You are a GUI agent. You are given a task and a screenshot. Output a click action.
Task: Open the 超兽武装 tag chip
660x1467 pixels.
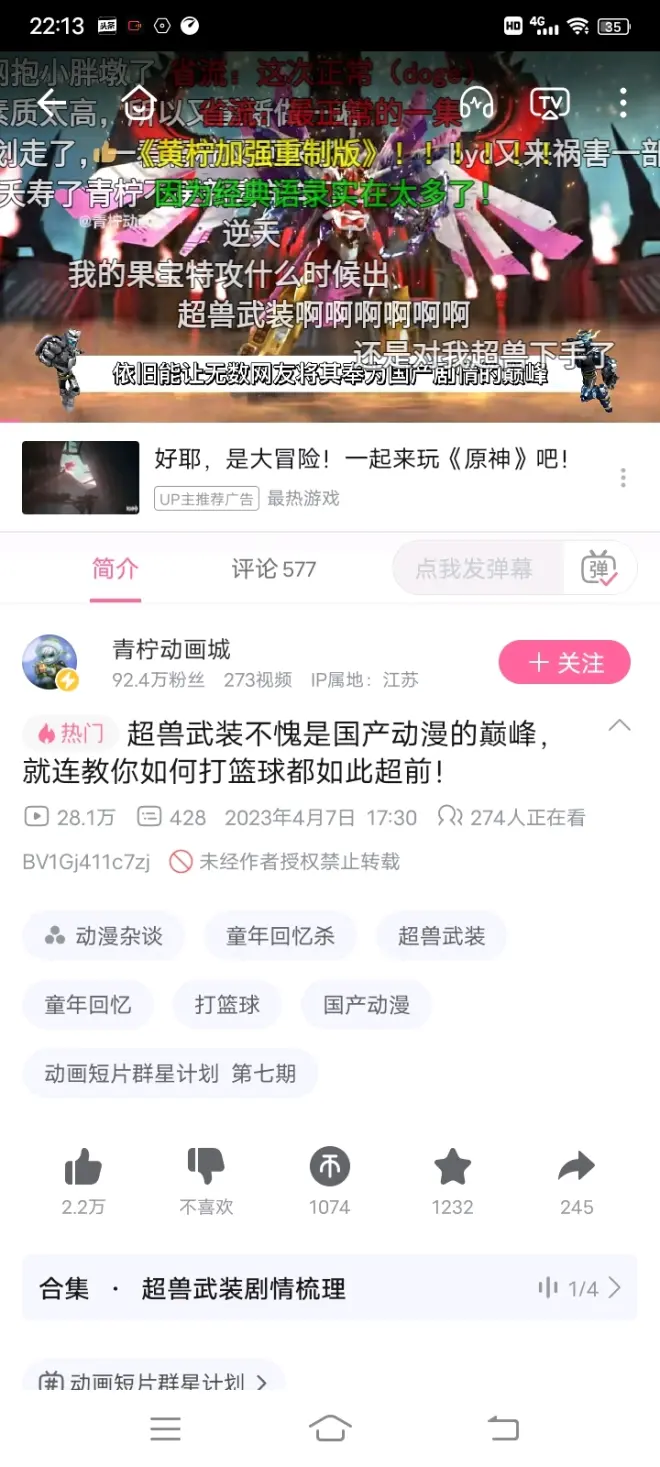point(441,936)
